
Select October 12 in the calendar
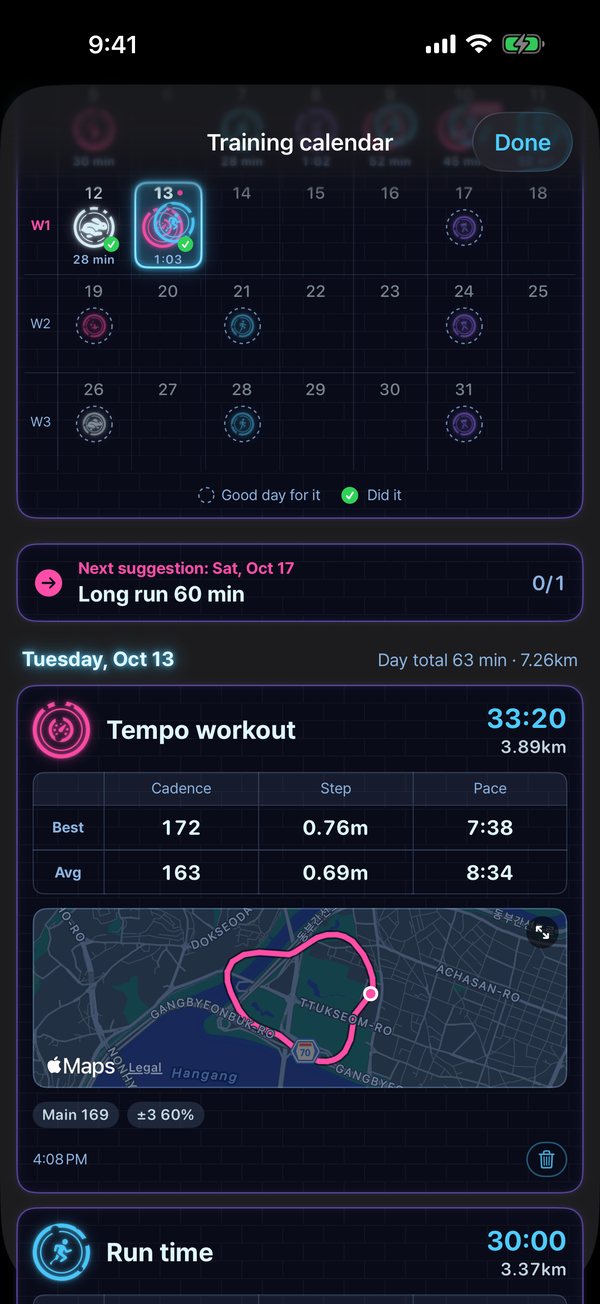pyautogui.click(x=94, y=224)
